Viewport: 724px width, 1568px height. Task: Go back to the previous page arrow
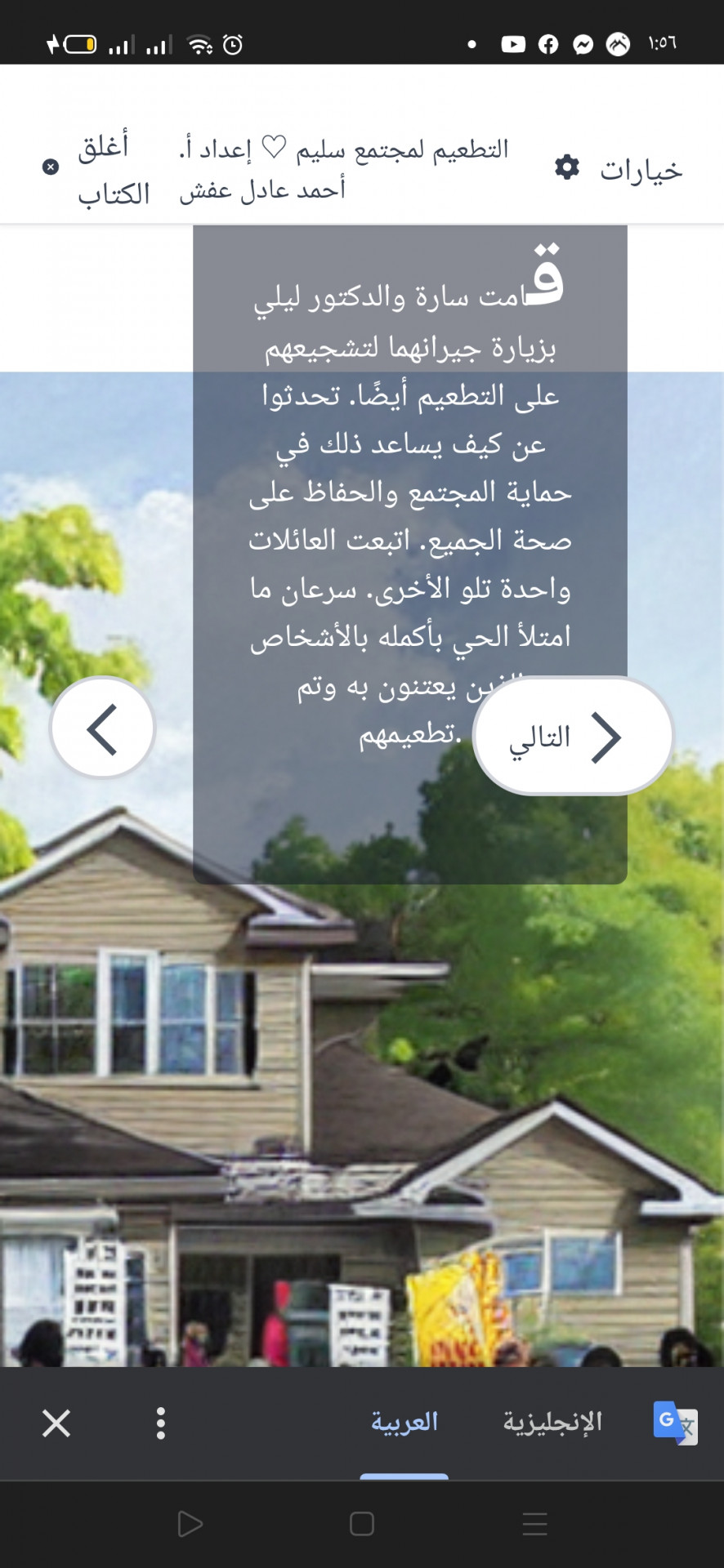(103, 728)
